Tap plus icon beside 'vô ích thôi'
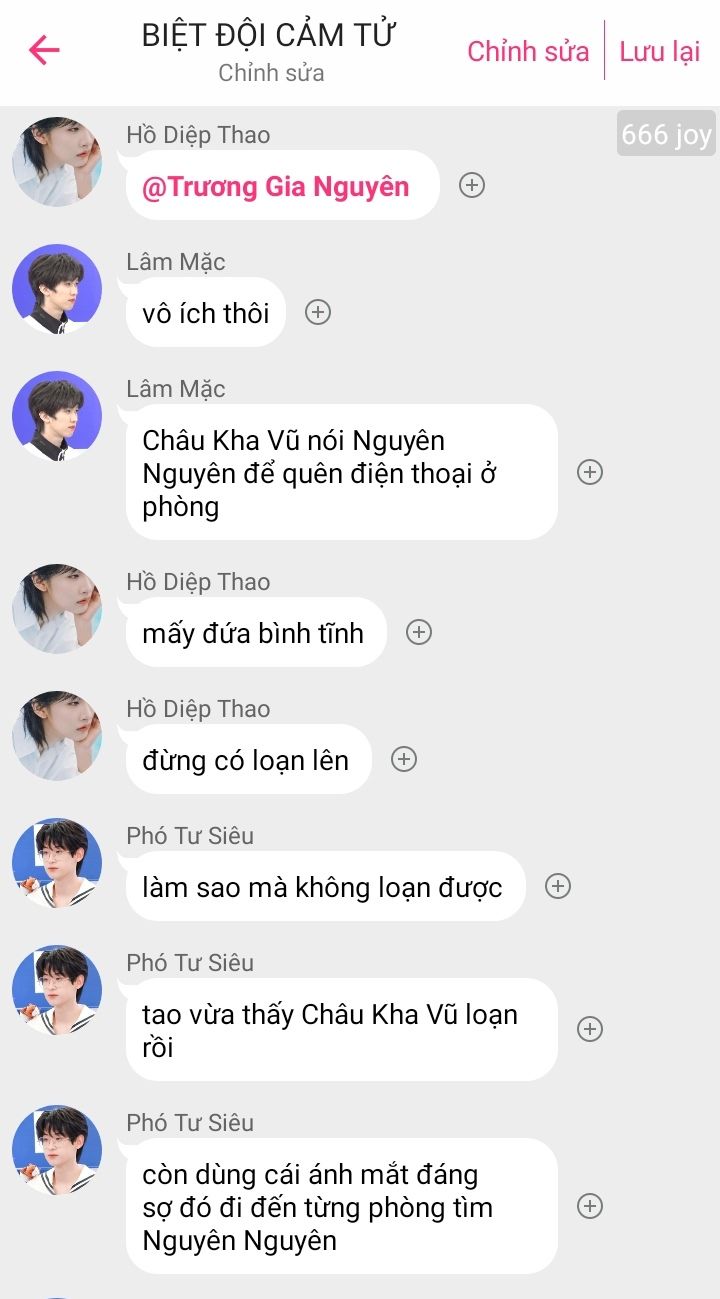The image size is (720, 1299). (318, 312)
